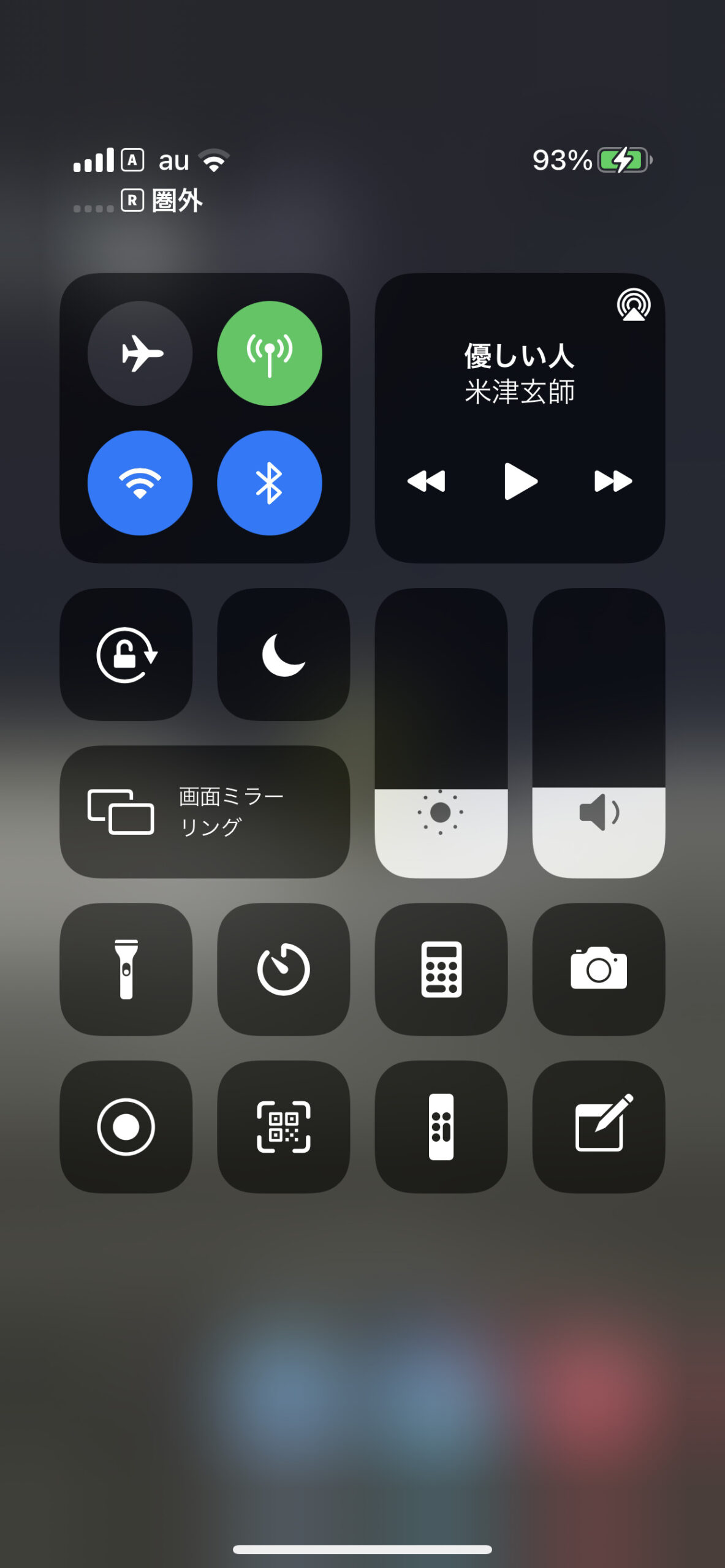Open the timer
Viewport: 725px width, 1568px height.
click(283, 969)
